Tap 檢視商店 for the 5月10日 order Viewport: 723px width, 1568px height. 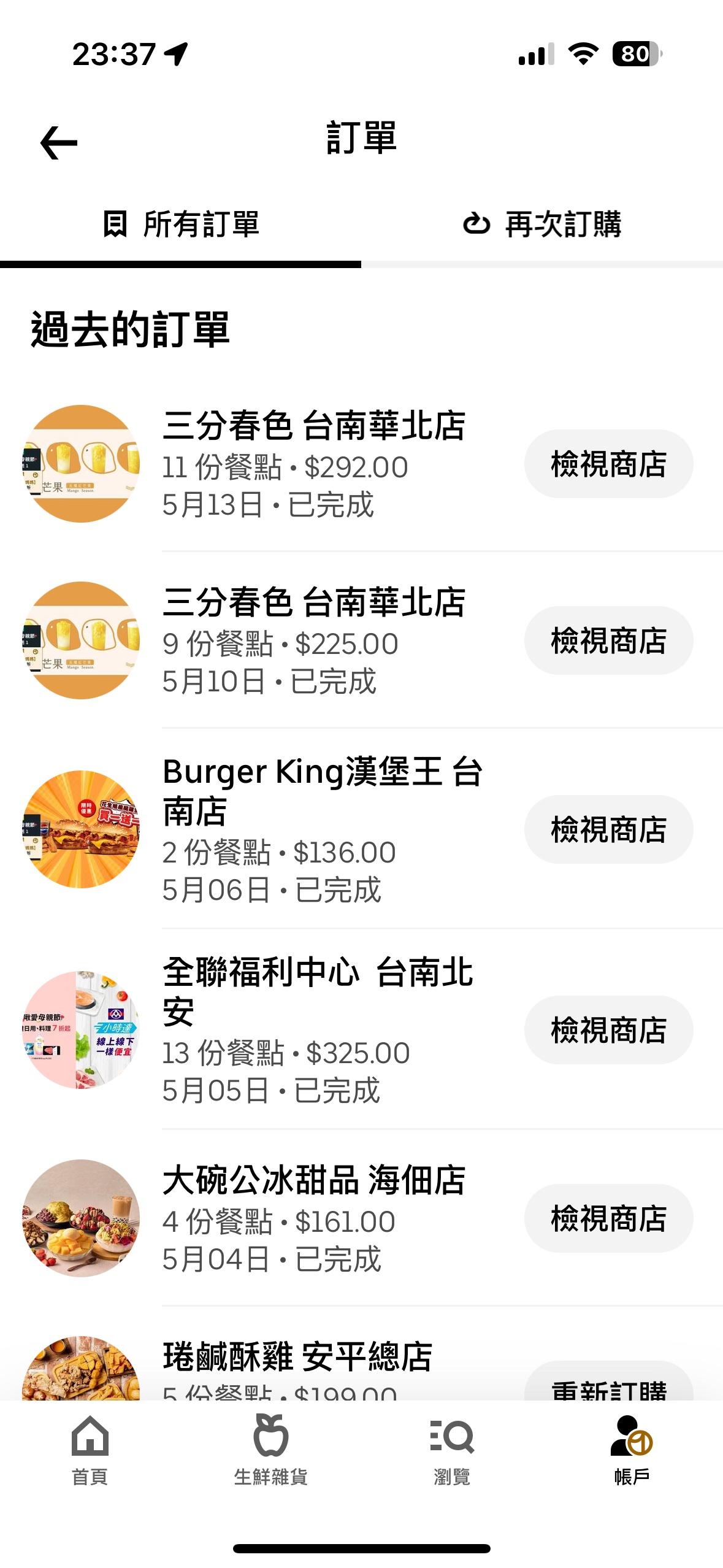click(x=608, y=640)
